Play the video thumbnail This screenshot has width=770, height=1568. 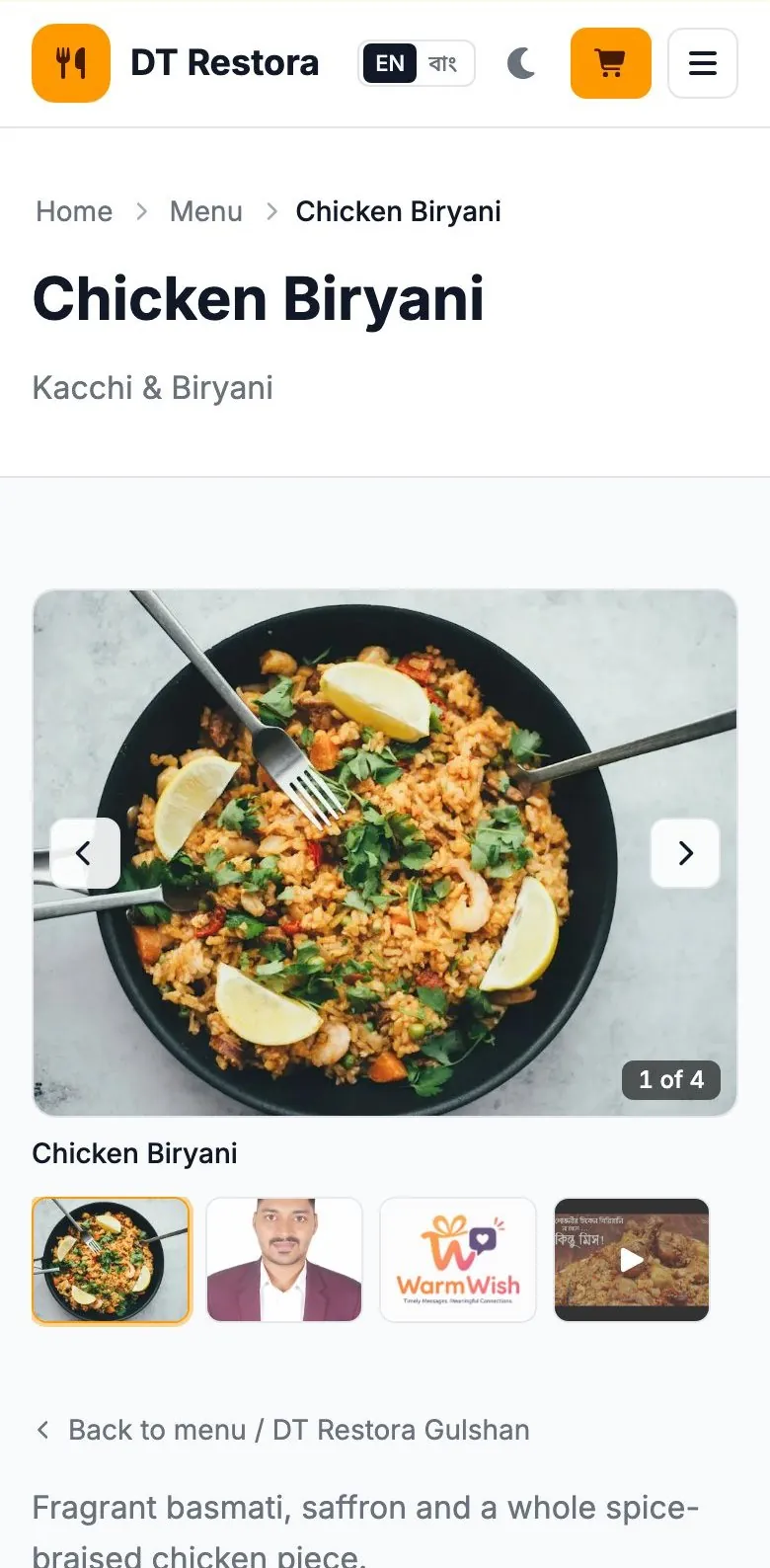[x=632, y=1260]
